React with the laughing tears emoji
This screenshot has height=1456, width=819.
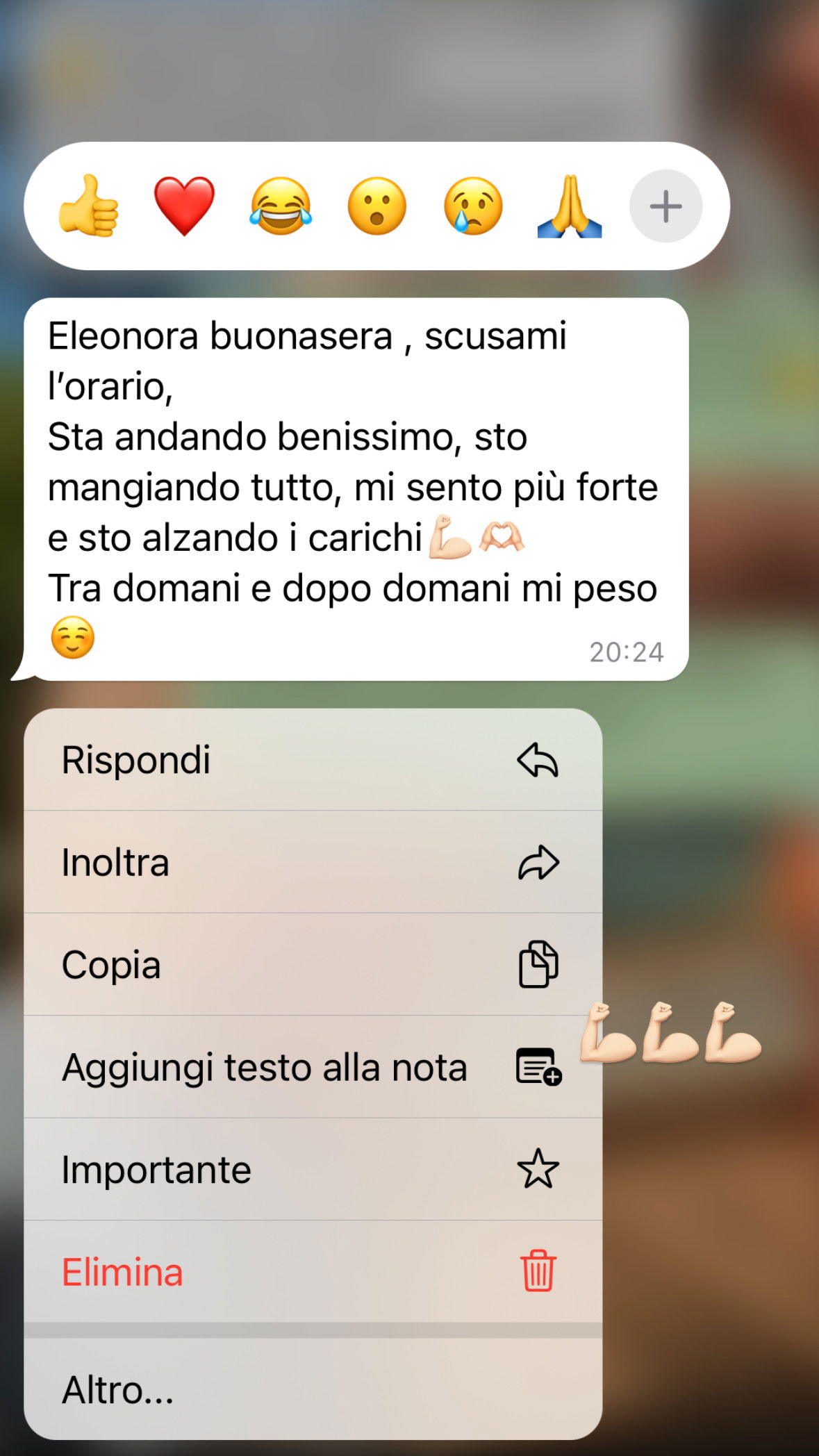click(x=281, y=206)
